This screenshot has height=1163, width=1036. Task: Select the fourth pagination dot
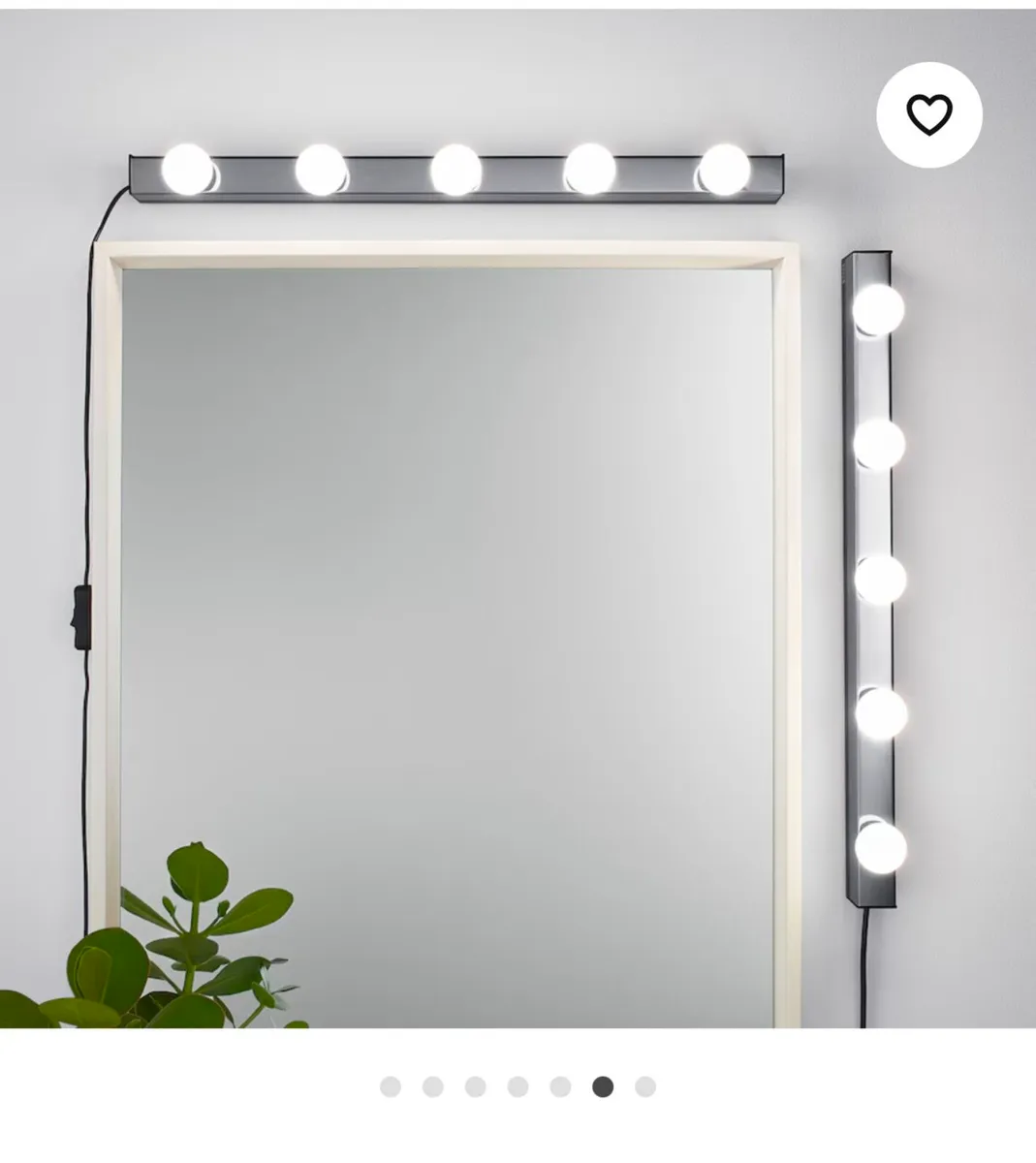[518, 1087]
